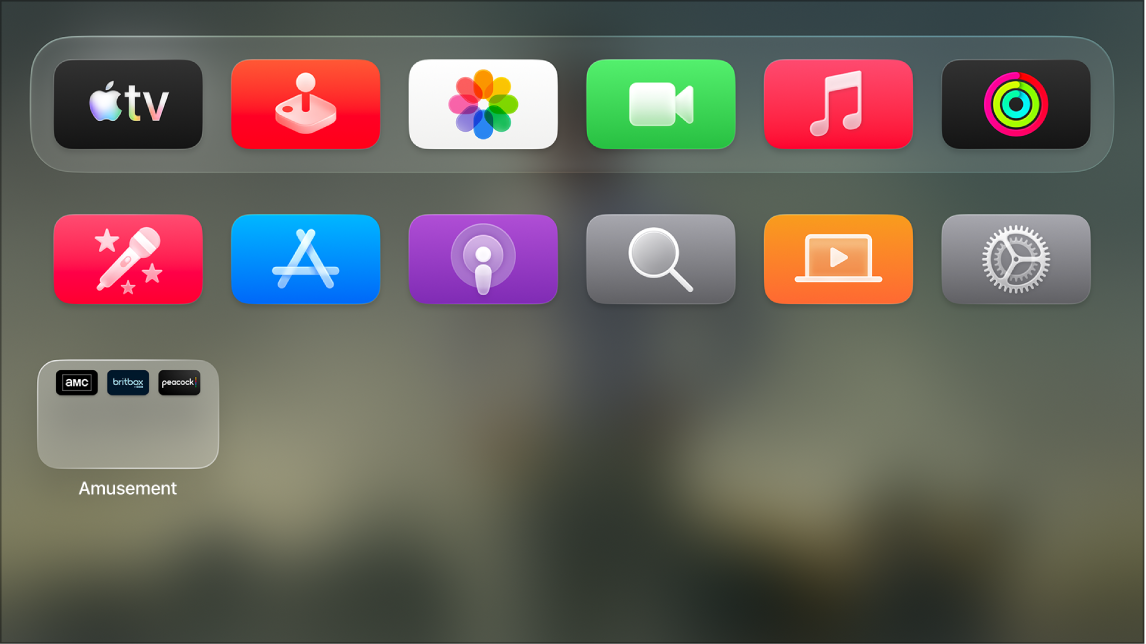Open the Sing karaoke app
The image size is (1146, 644).
(128, 259)
